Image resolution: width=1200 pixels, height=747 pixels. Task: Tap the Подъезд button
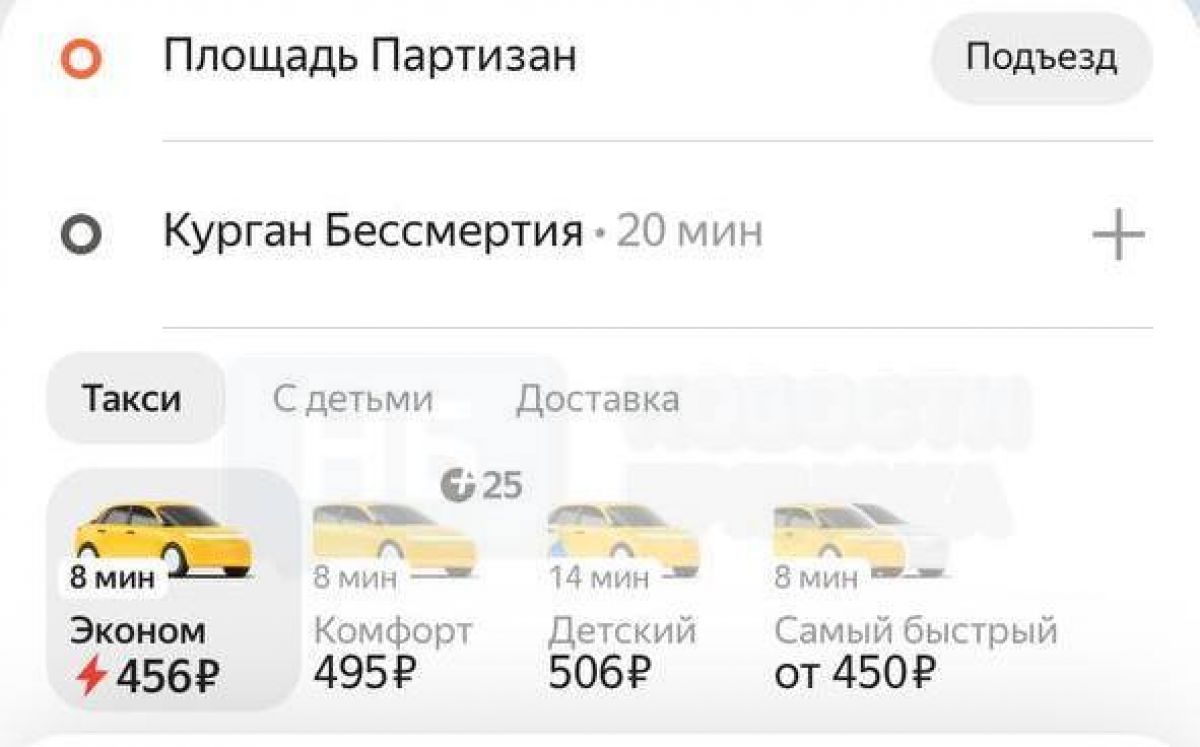1041,58
